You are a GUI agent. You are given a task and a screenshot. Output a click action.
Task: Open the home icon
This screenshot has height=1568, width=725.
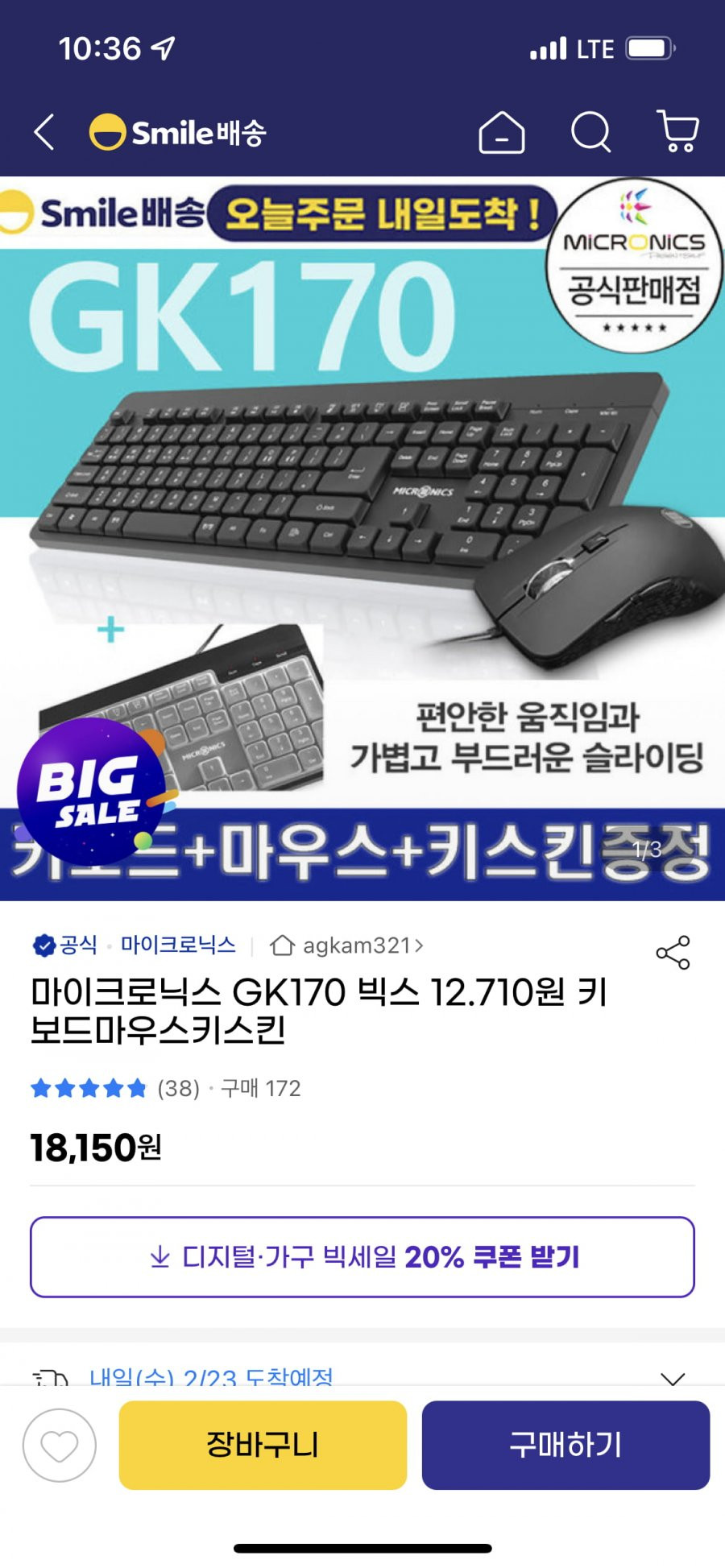[x=502, y=132]
